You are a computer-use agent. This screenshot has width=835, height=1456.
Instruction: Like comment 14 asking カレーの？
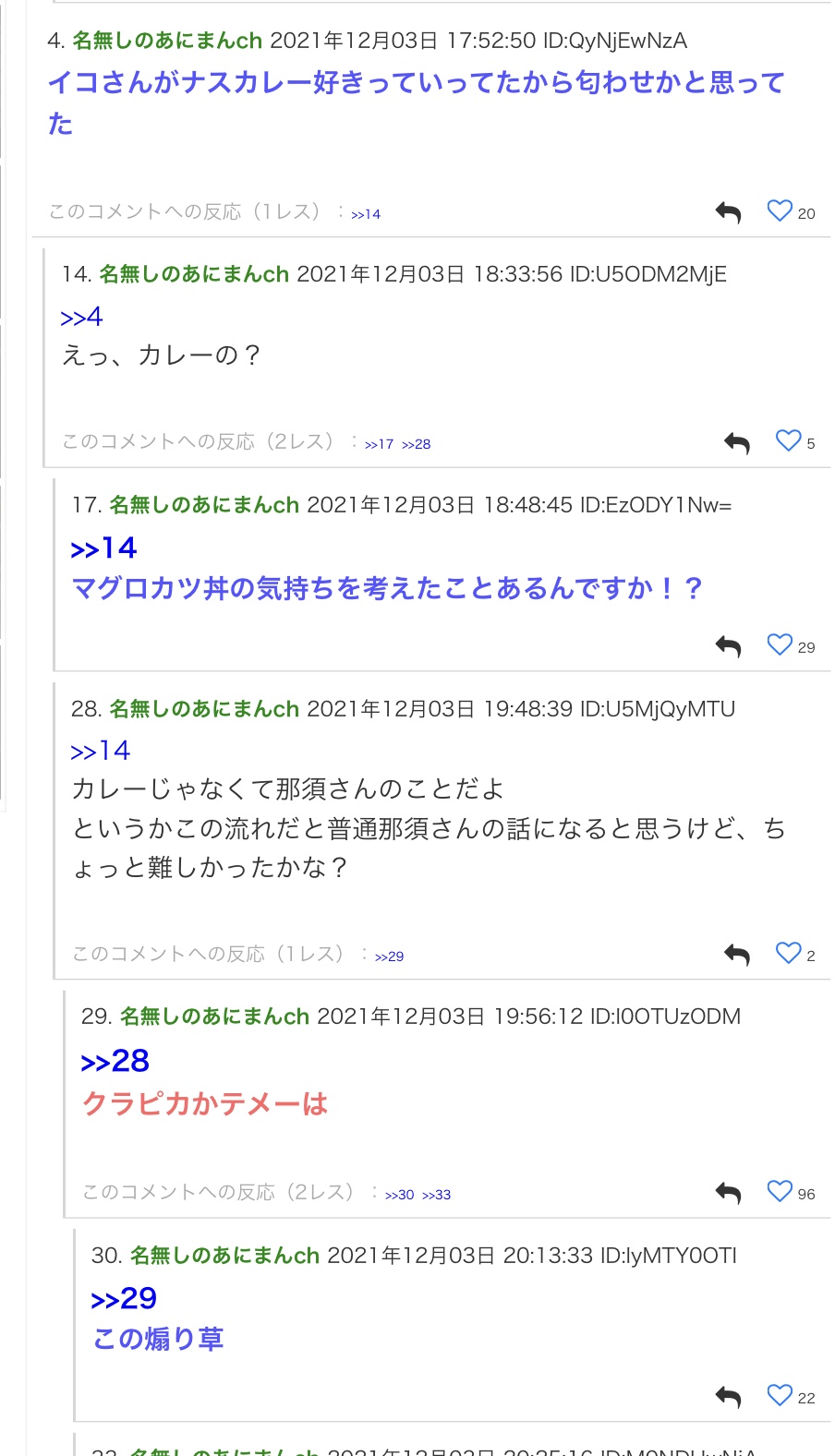tap(788, 440)
